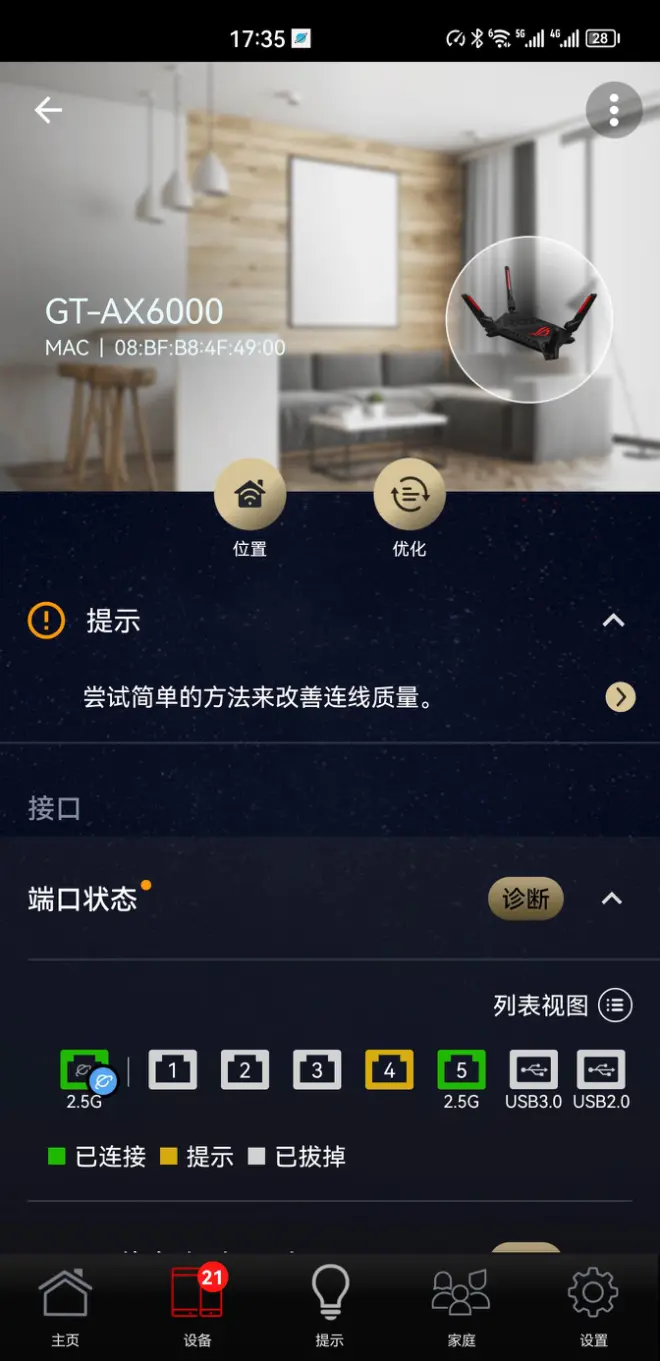Viewport: 660px width, 1361px height.
Task: Select LAN port 5 2.5G
Action: [x=461, y=1070]
